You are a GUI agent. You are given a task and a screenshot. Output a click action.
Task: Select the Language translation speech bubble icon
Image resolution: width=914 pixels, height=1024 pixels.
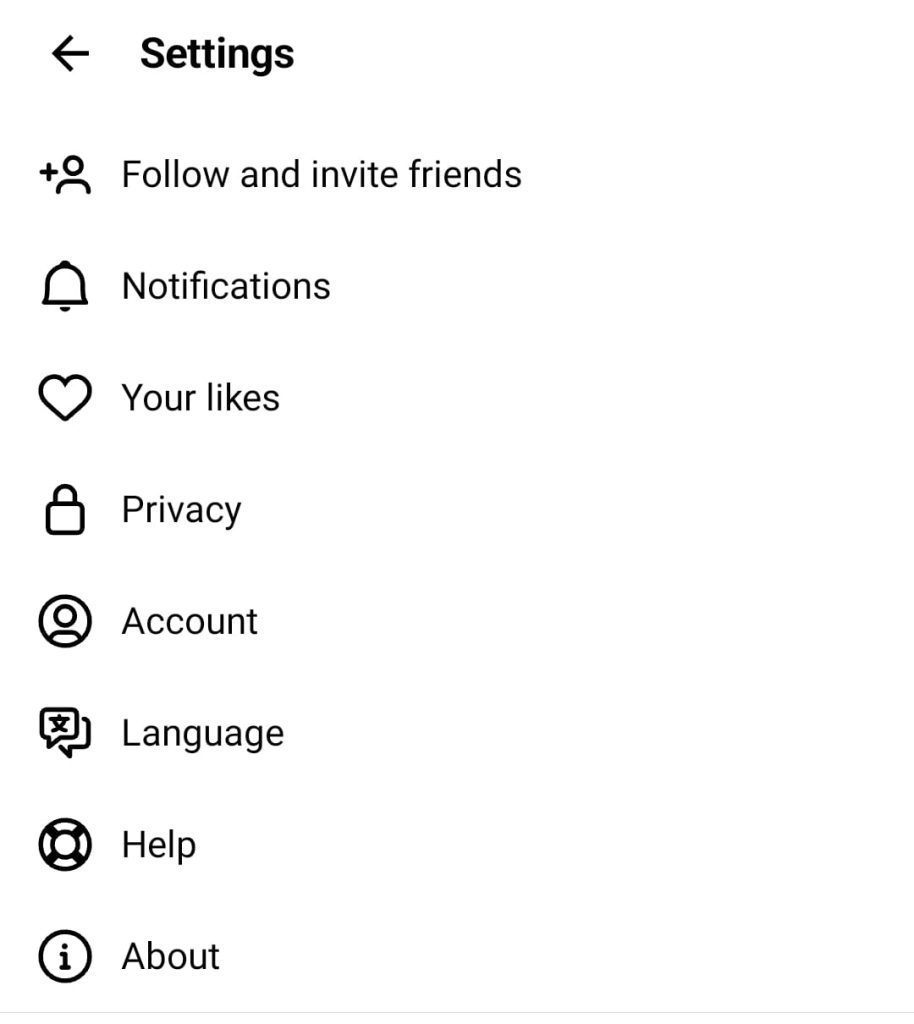(x=64, y=732)
